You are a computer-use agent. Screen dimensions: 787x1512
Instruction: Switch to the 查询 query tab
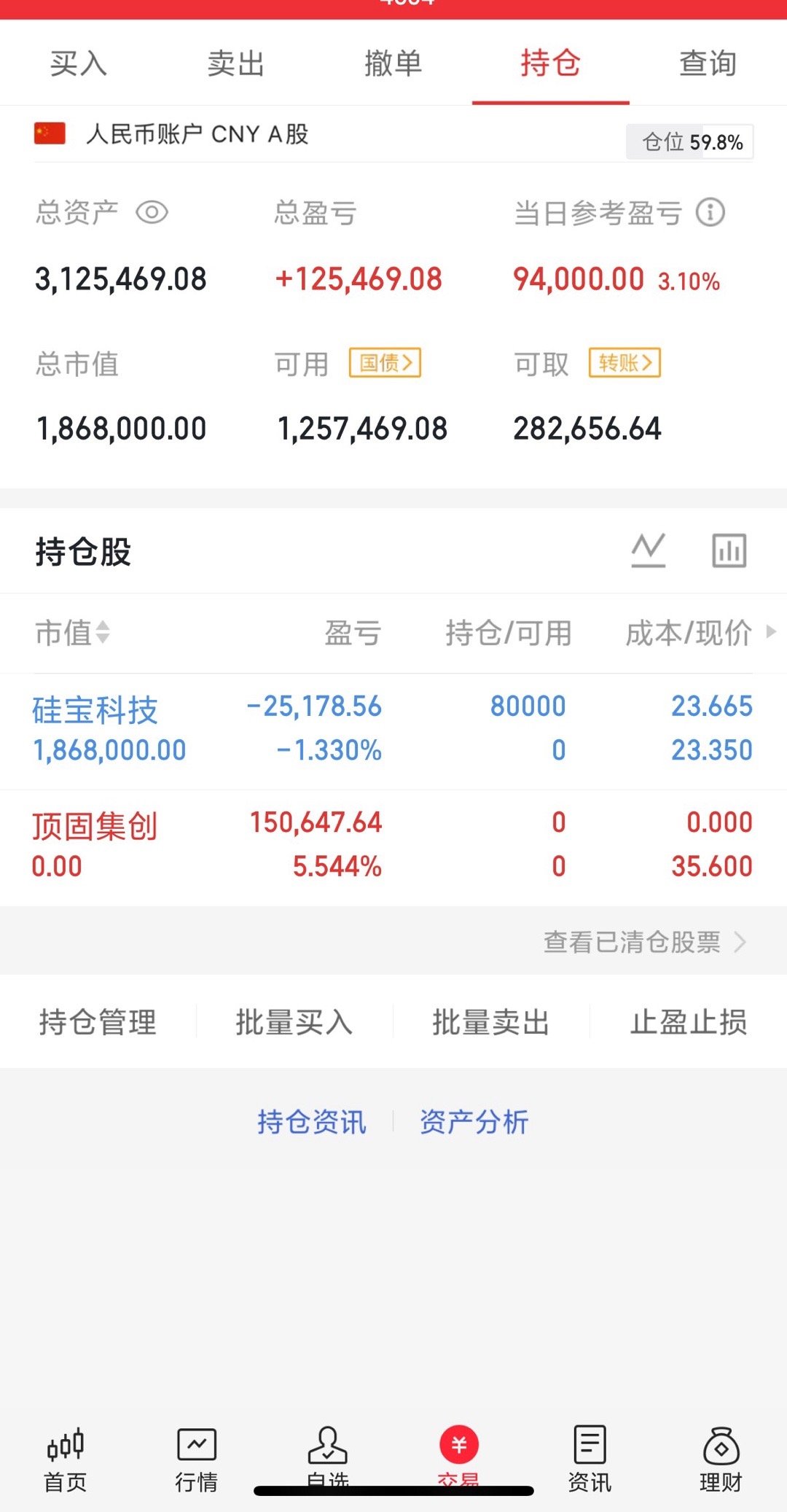(x=708, y=63)
